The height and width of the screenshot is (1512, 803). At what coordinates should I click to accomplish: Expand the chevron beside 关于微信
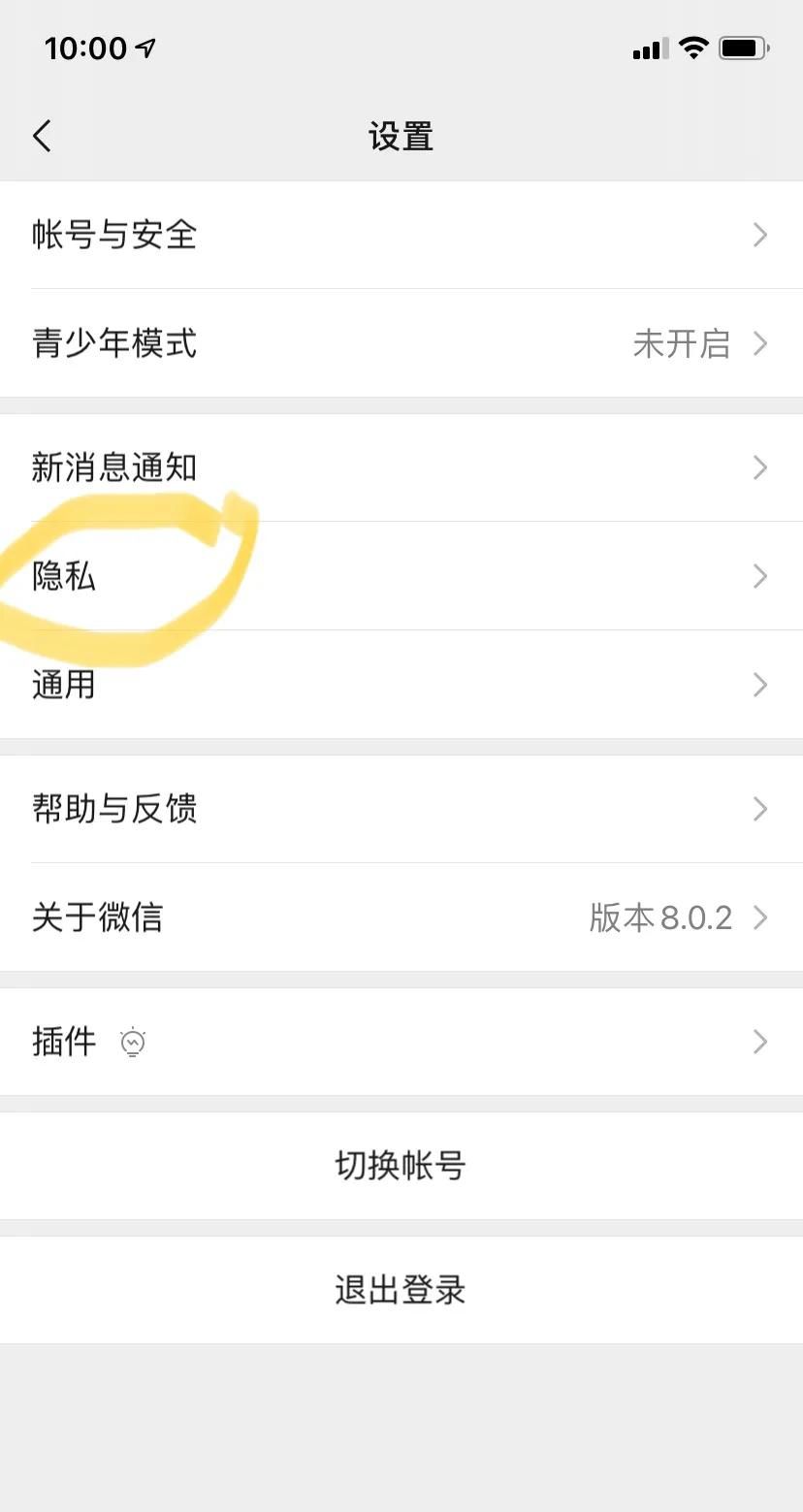[x=760, y=917]
